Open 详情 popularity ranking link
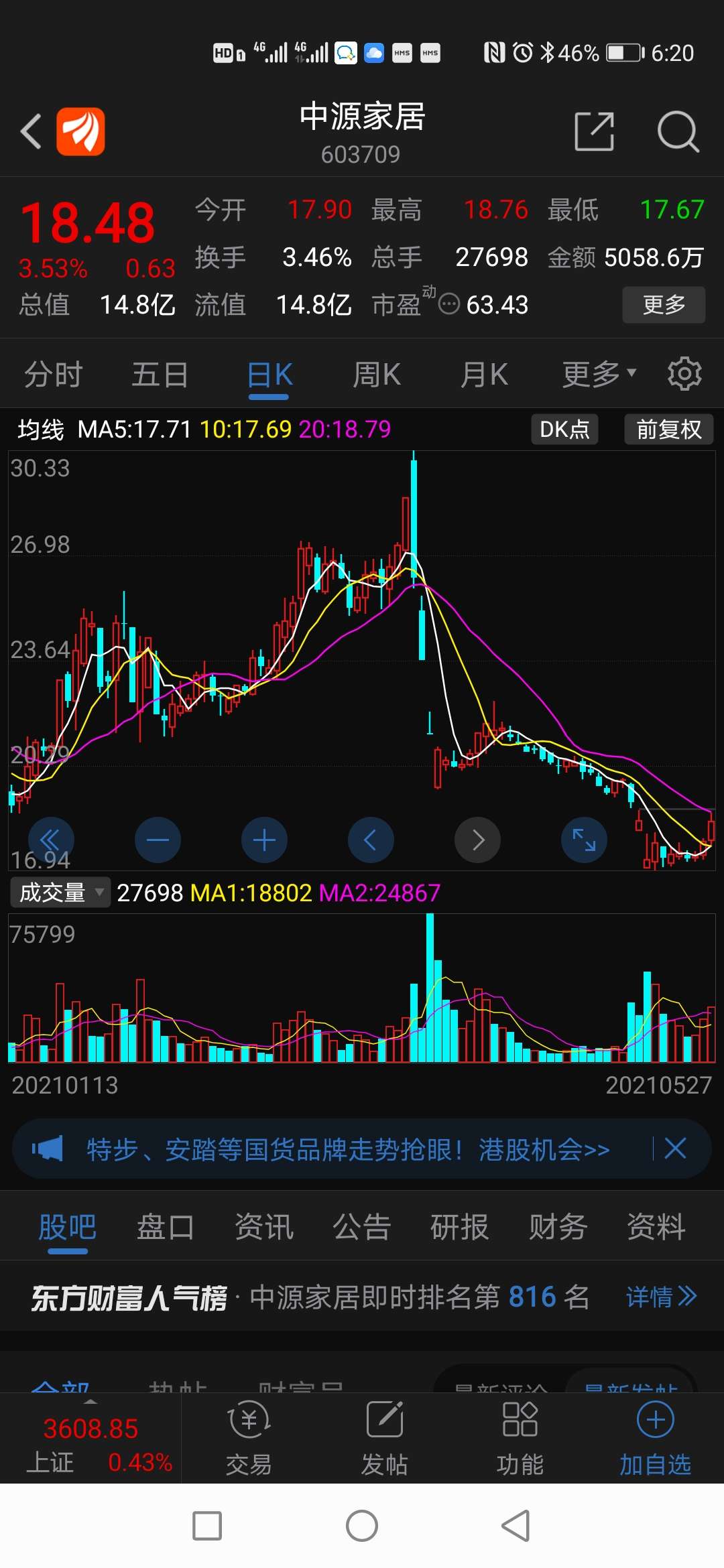This screenshot has height=1568, width=724. point(660,1297)
